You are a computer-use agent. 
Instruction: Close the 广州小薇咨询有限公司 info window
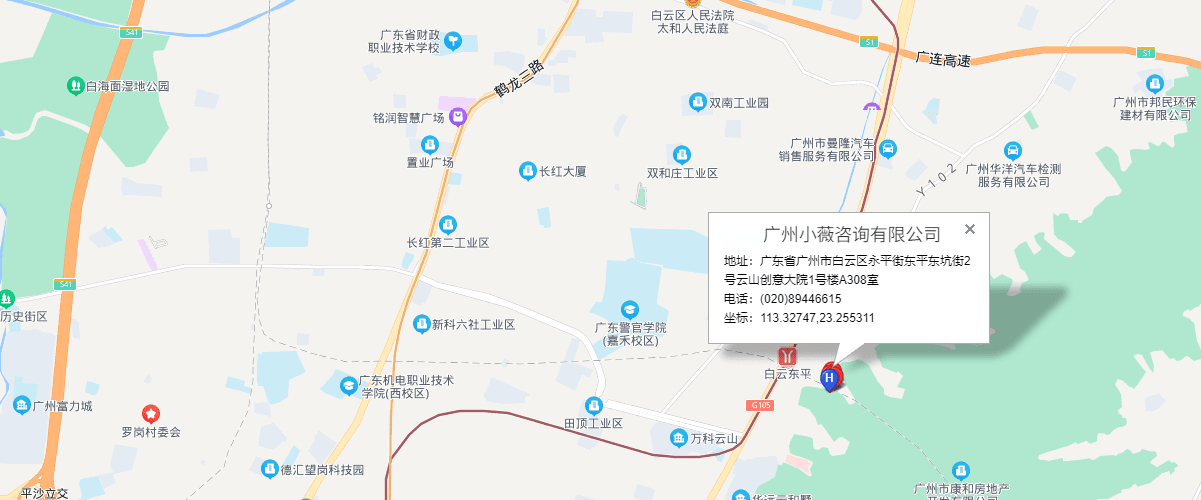pos(969,229)
